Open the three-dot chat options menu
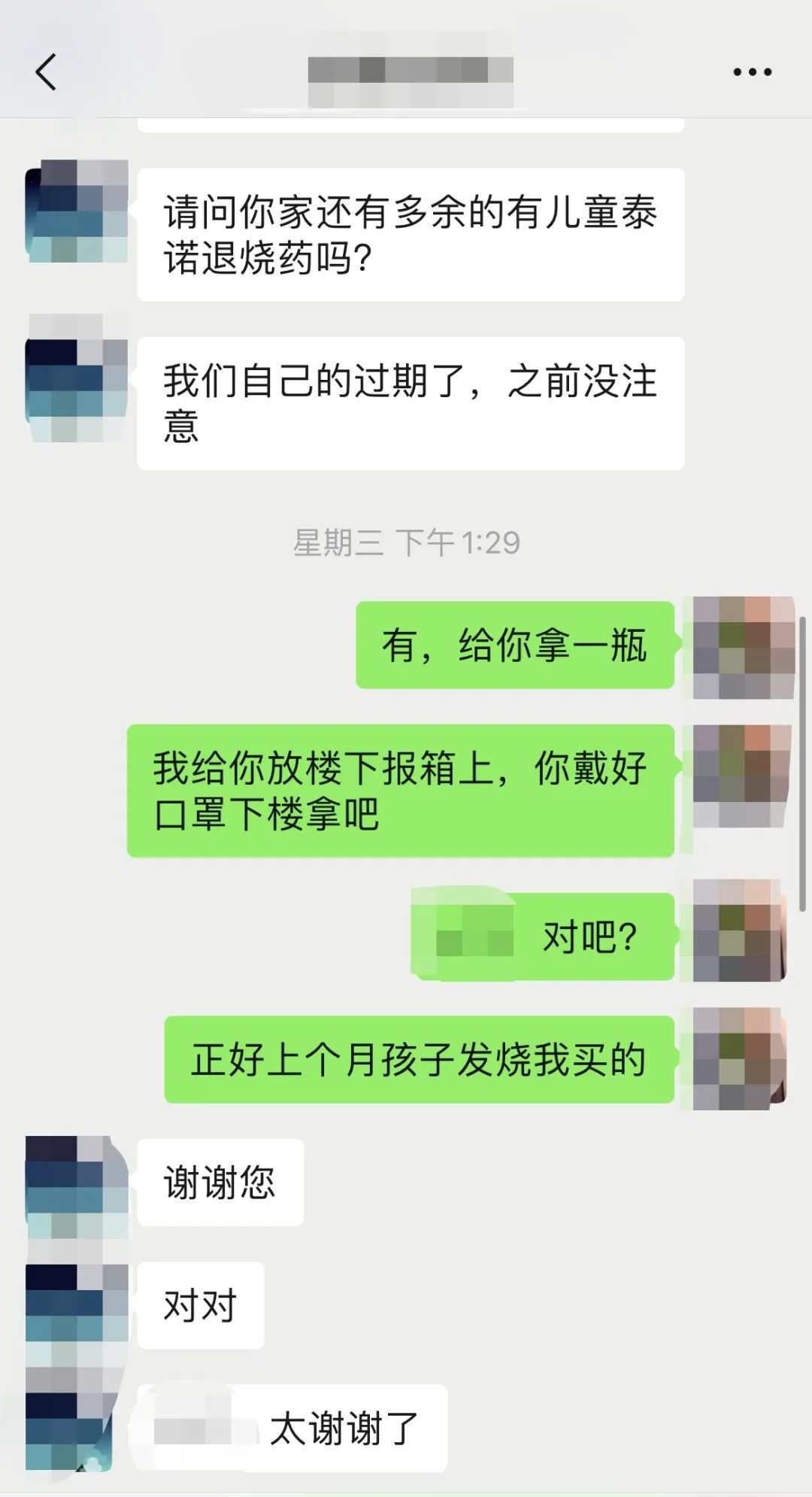Screen dimensions: 812x1497 [x=752, y=72]
